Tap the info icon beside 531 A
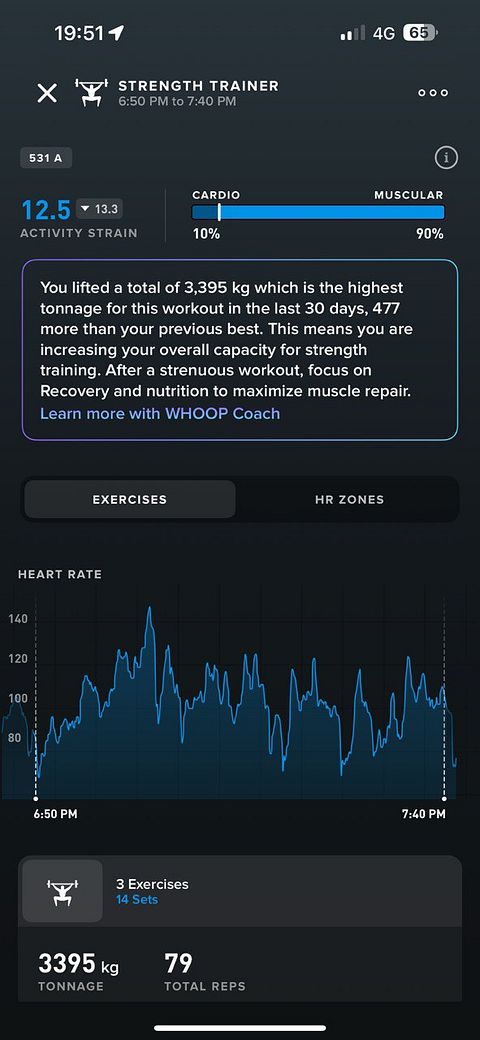Screen dimensions: 480x1040 (x=446, y=158)
